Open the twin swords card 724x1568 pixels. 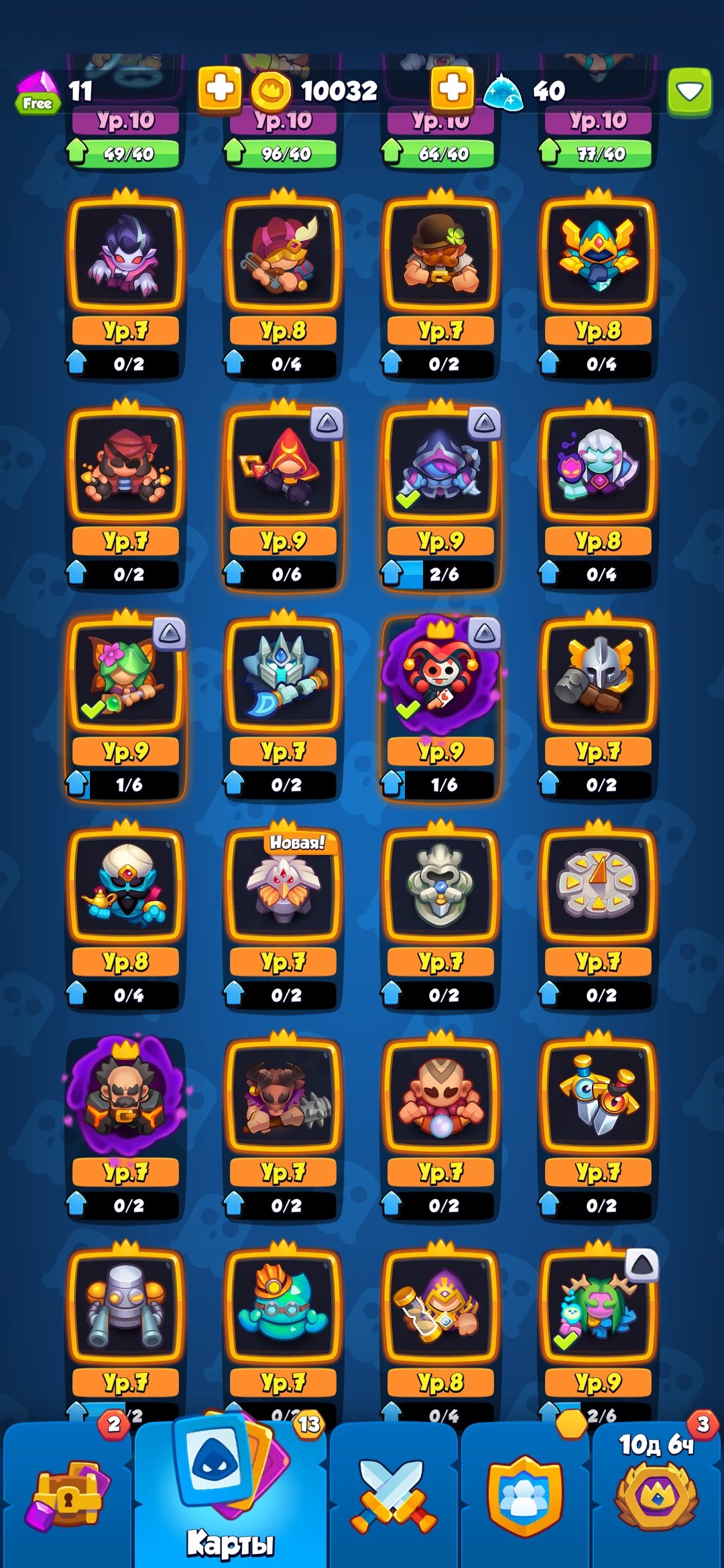(x=598, y=1126)
